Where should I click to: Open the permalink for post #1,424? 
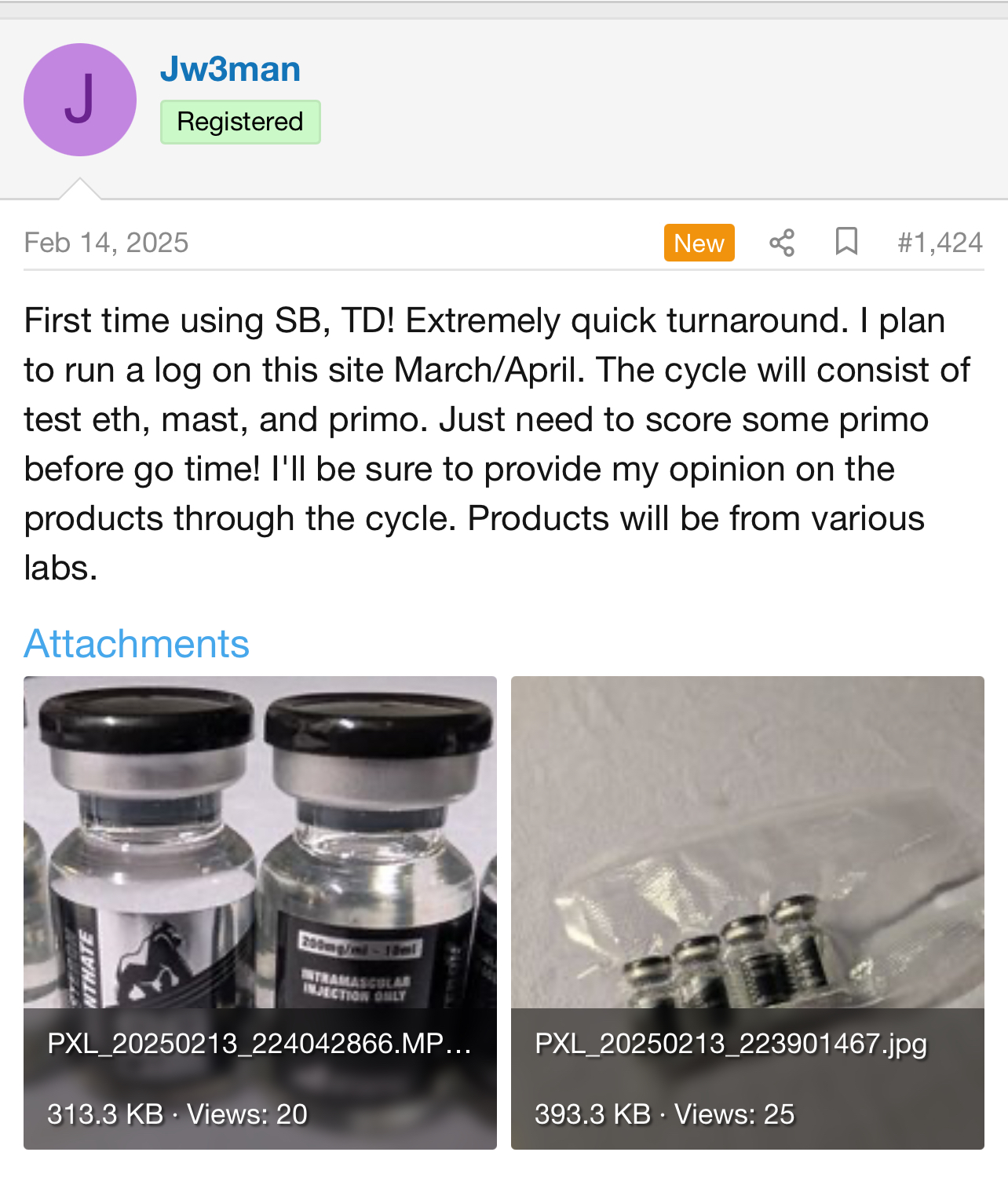tap(940, 243)
